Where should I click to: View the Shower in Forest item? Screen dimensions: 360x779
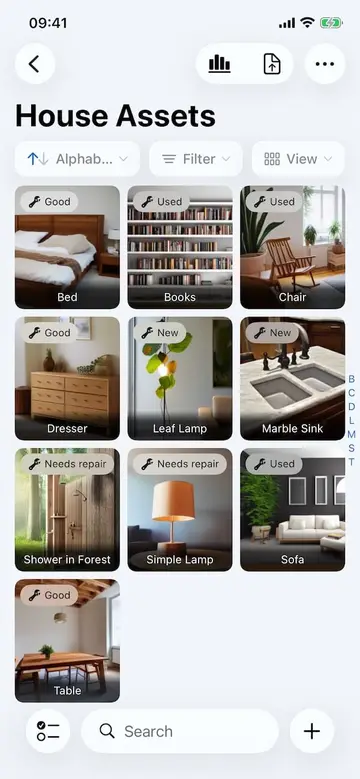pyautogui.click(x=67, y=509)
